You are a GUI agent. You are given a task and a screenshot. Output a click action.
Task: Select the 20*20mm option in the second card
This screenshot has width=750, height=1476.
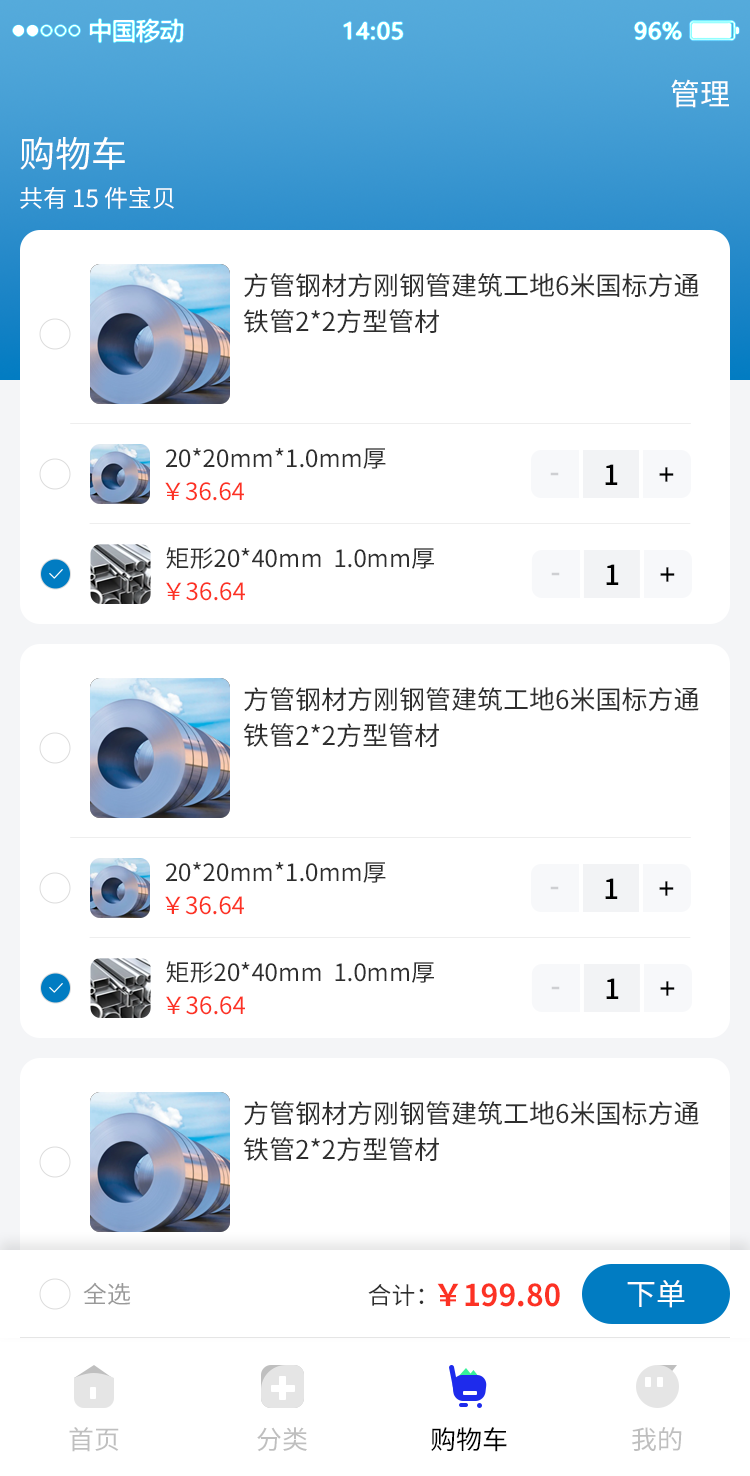pos(55,888)
